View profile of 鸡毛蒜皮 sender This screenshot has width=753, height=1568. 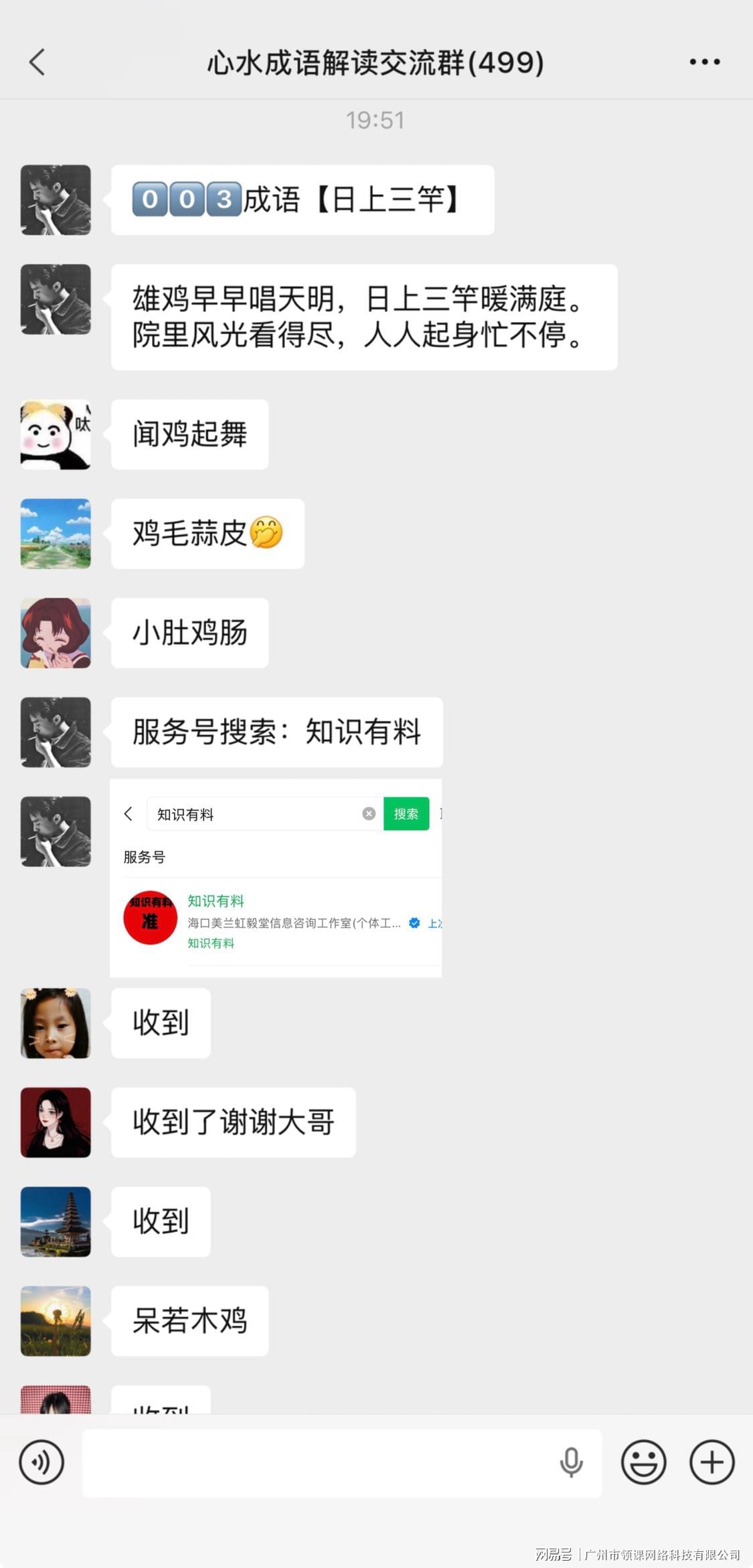(56, 534)
